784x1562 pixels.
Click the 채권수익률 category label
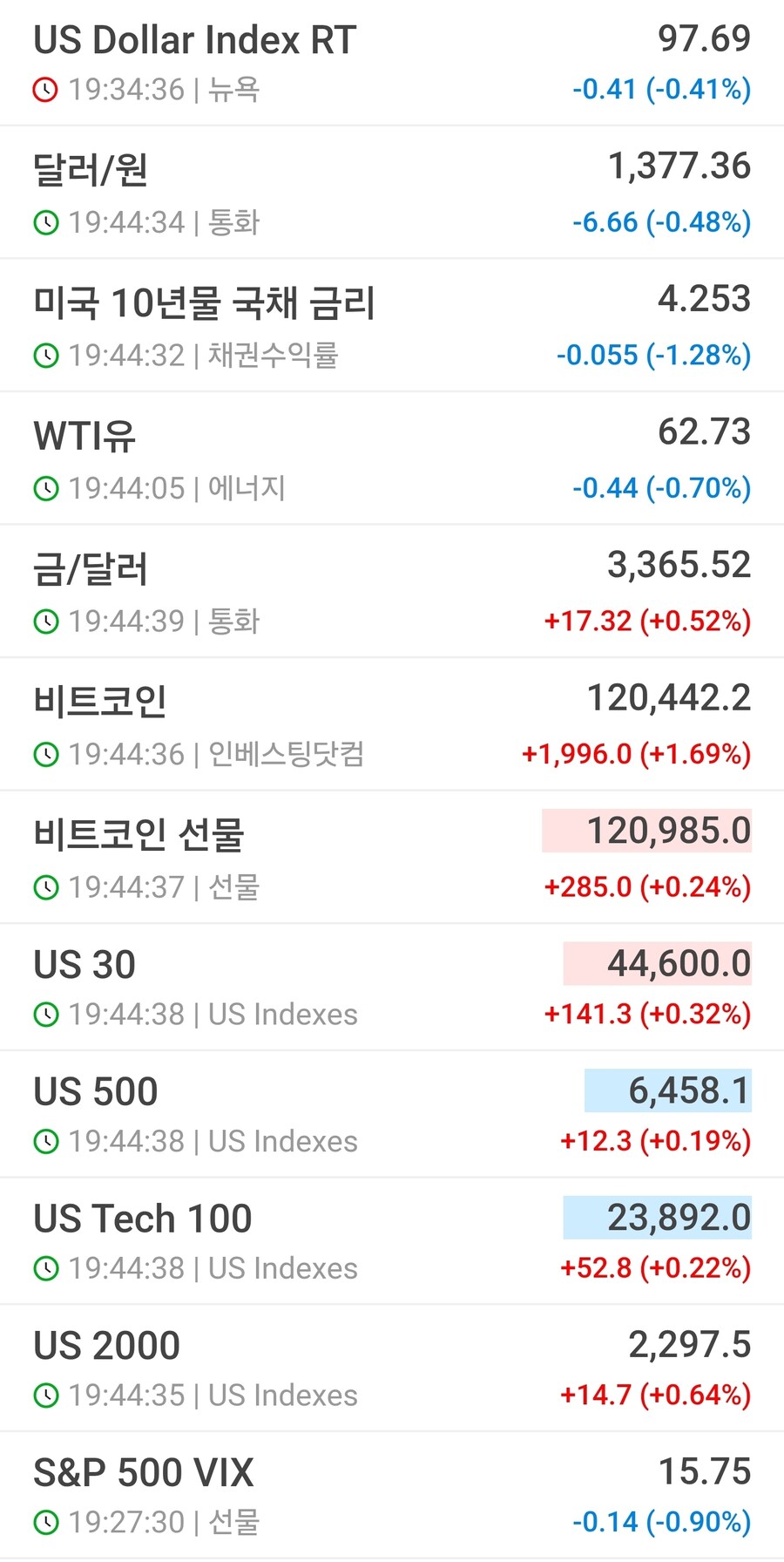[x=275, y=356]
